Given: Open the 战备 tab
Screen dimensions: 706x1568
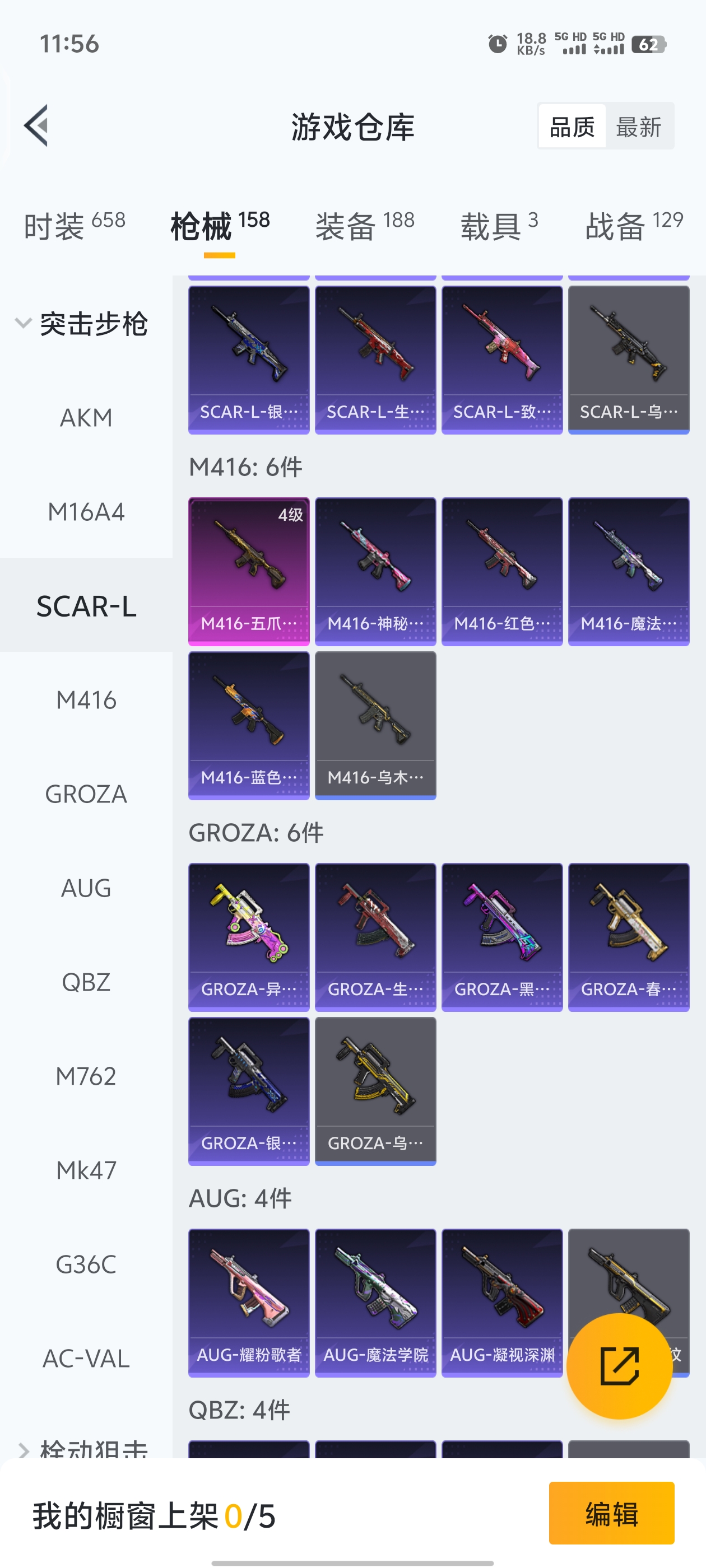Looking at the screenshot, I should click(x=634, y=226).
